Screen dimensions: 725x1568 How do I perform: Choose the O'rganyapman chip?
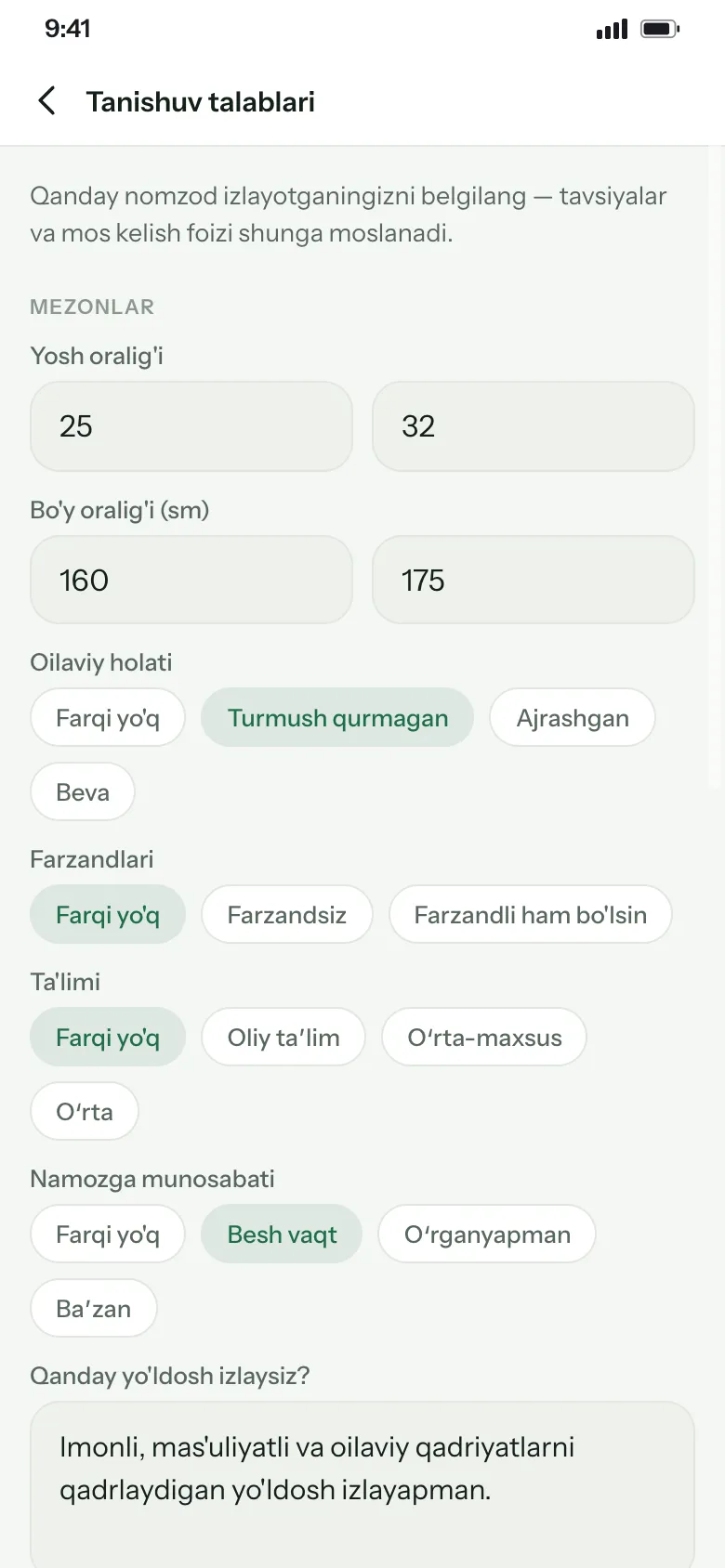point(487,1234)
